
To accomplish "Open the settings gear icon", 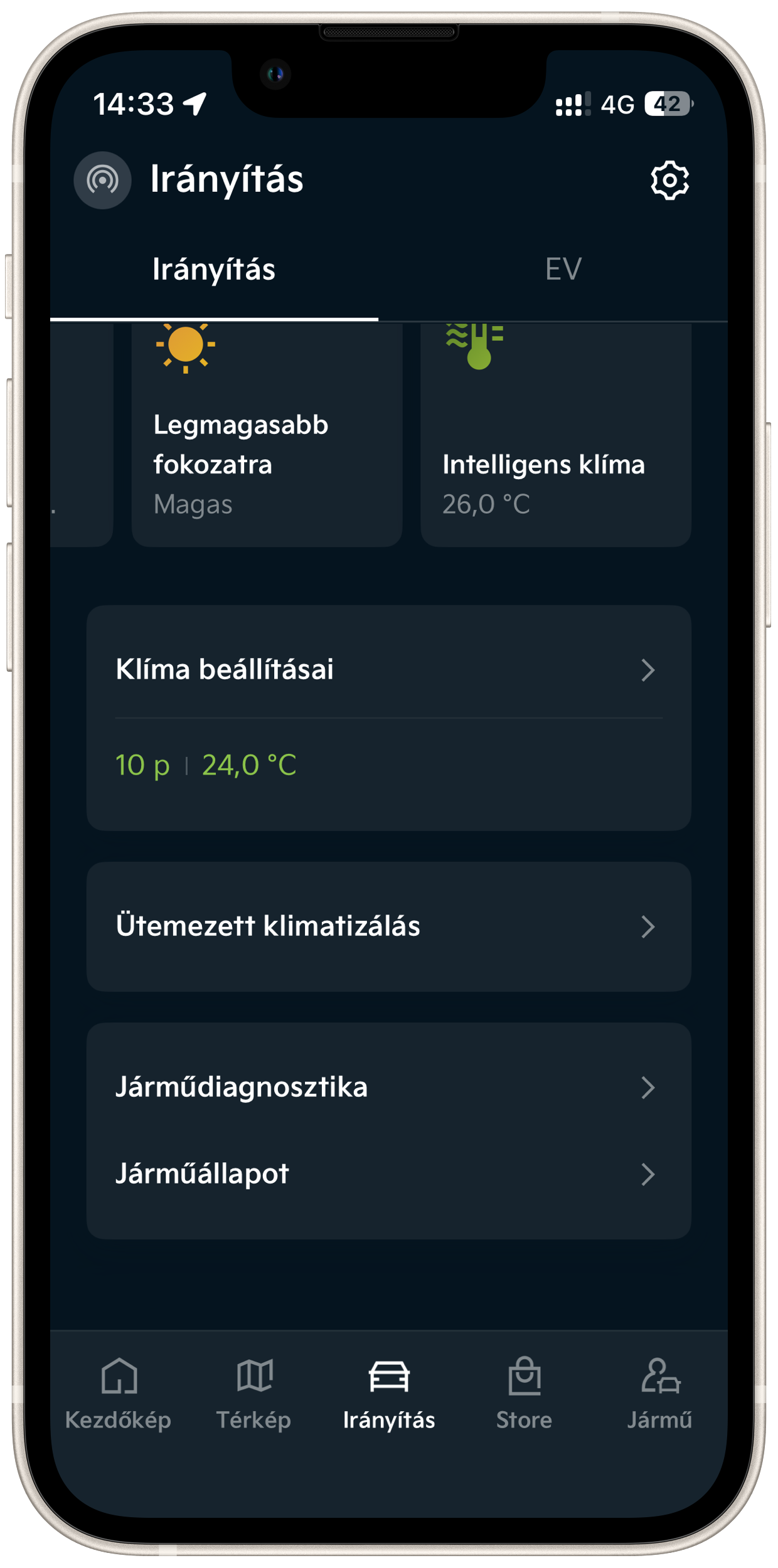I will pyautogui.click(x=669, y=181).
